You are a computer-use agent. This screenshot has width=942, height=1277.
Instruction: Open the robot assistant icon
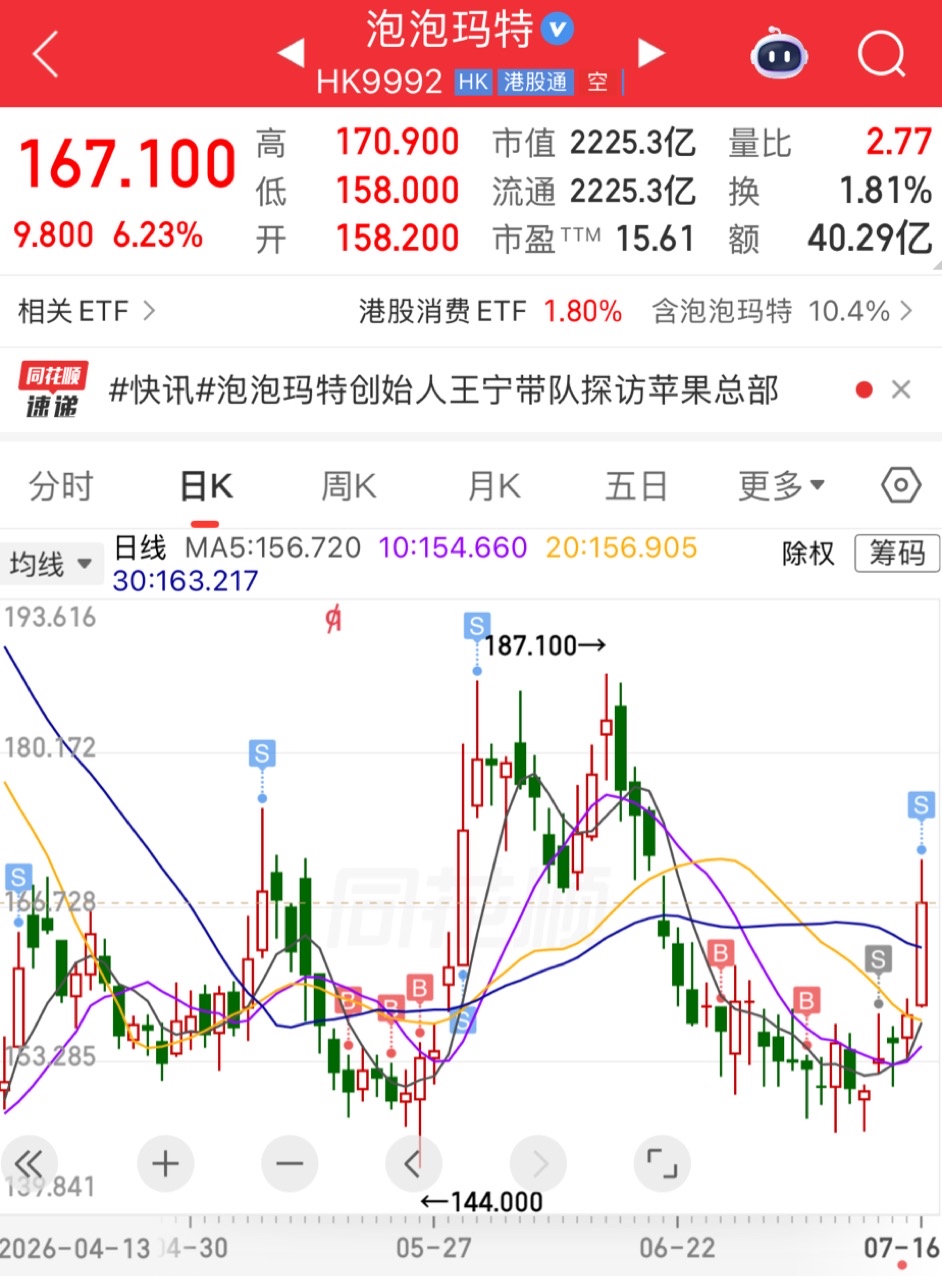pos(781,55)
